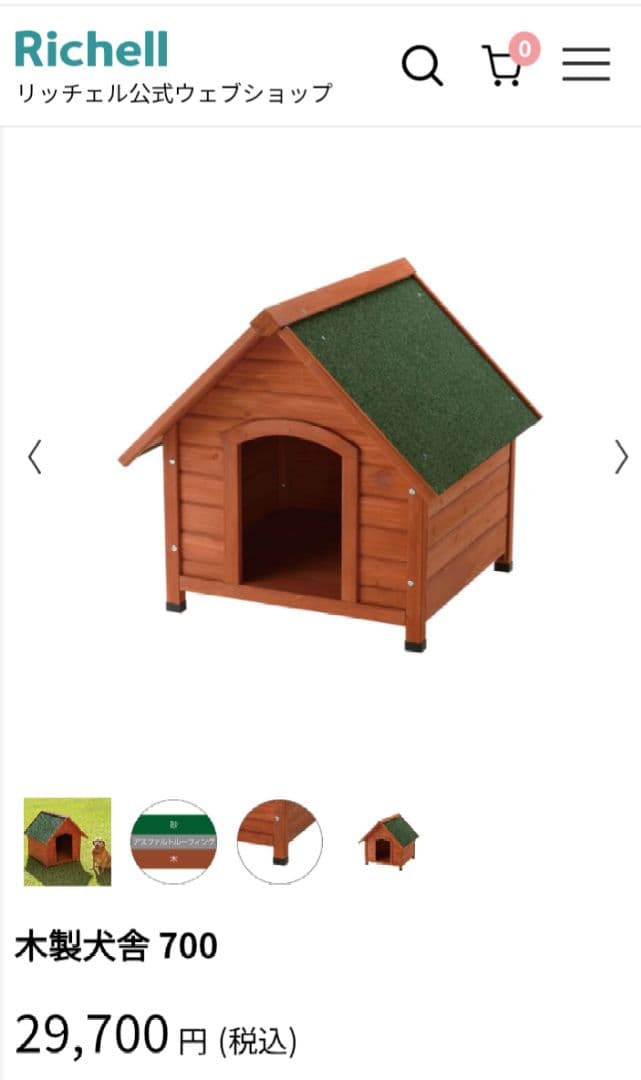Open the hamburger menu
The height and width of the screenshot is (1080, 641).
586,66
